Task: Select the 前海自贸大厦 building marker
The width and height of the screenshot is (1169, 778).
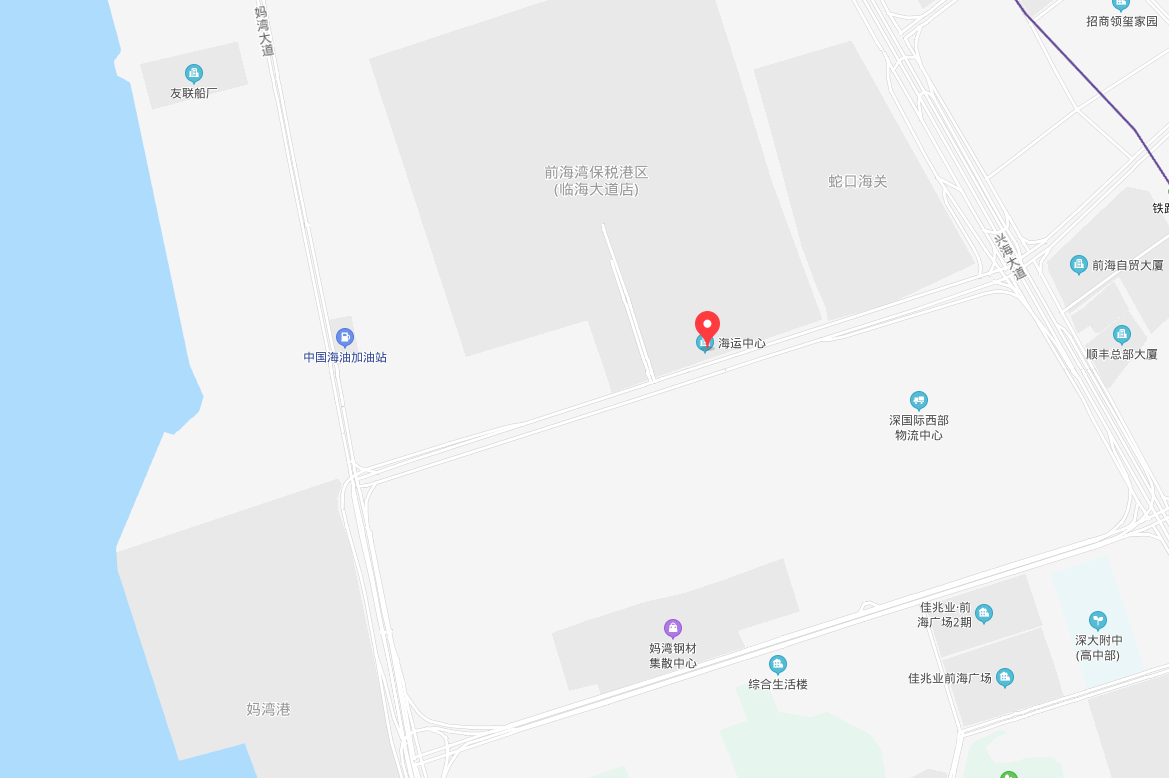Action: tap(1079, 264)
